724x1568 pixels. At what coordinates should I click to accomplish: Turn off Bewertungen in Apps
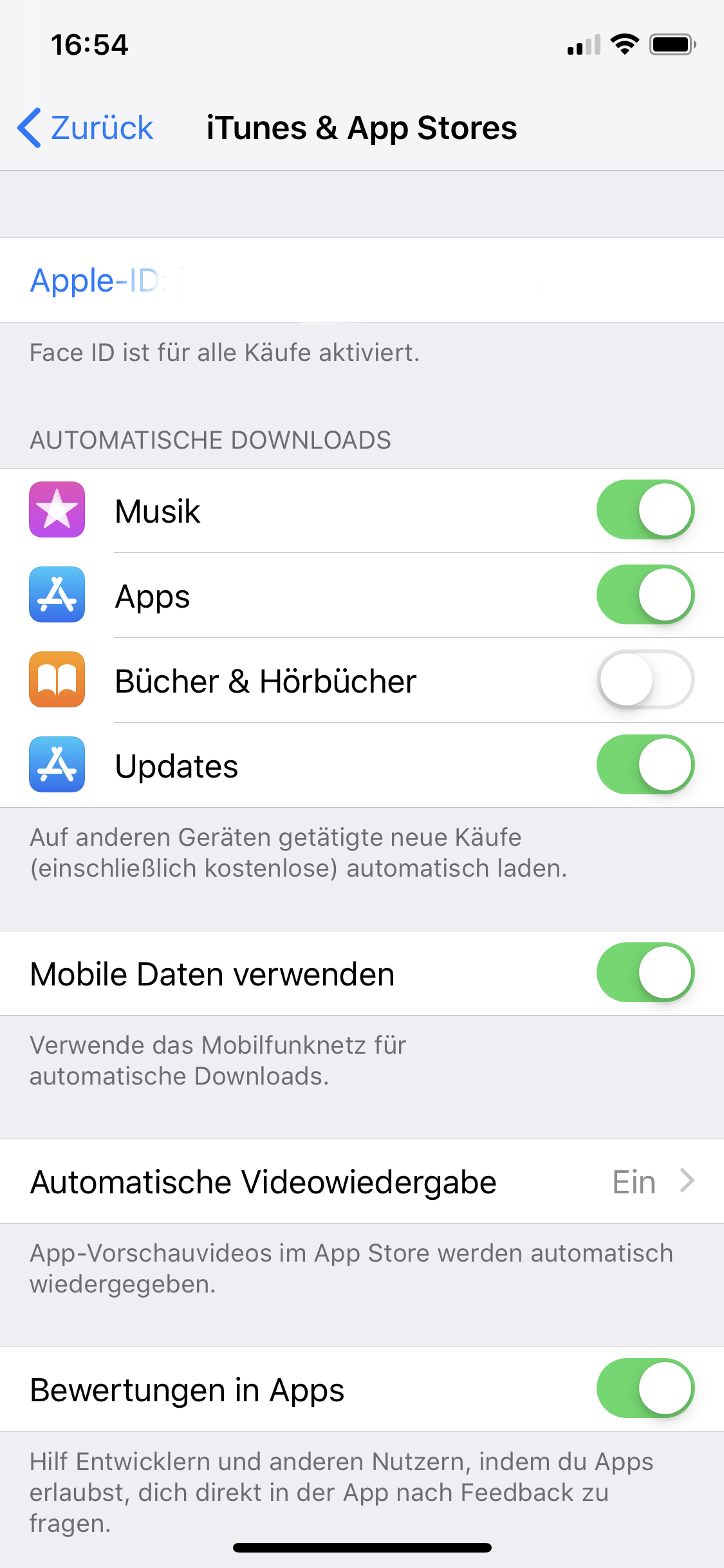[645, 1388]
